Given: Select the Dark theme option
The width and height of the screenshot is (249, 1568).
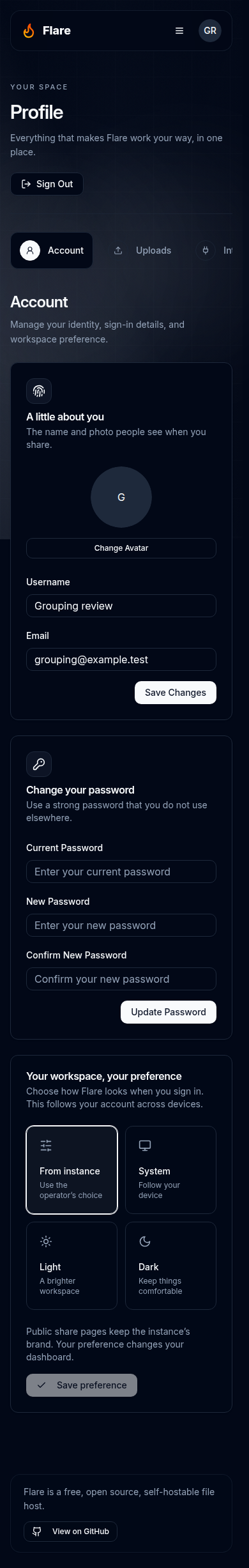Looking at the screenshot, I should [170, 1266].
